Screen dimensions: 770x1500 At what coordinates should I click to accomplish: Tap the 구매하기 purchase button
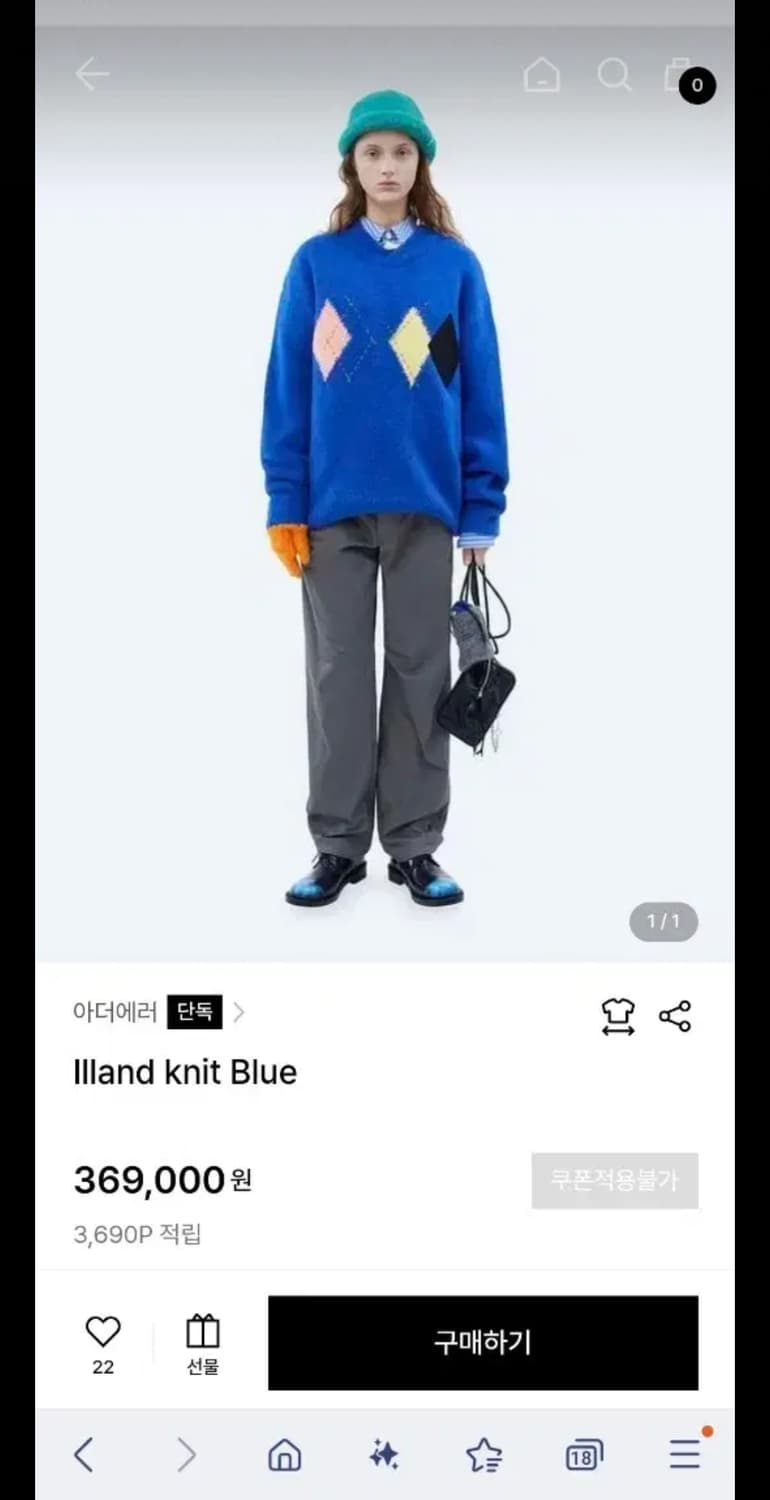[x=483, y=1343]
